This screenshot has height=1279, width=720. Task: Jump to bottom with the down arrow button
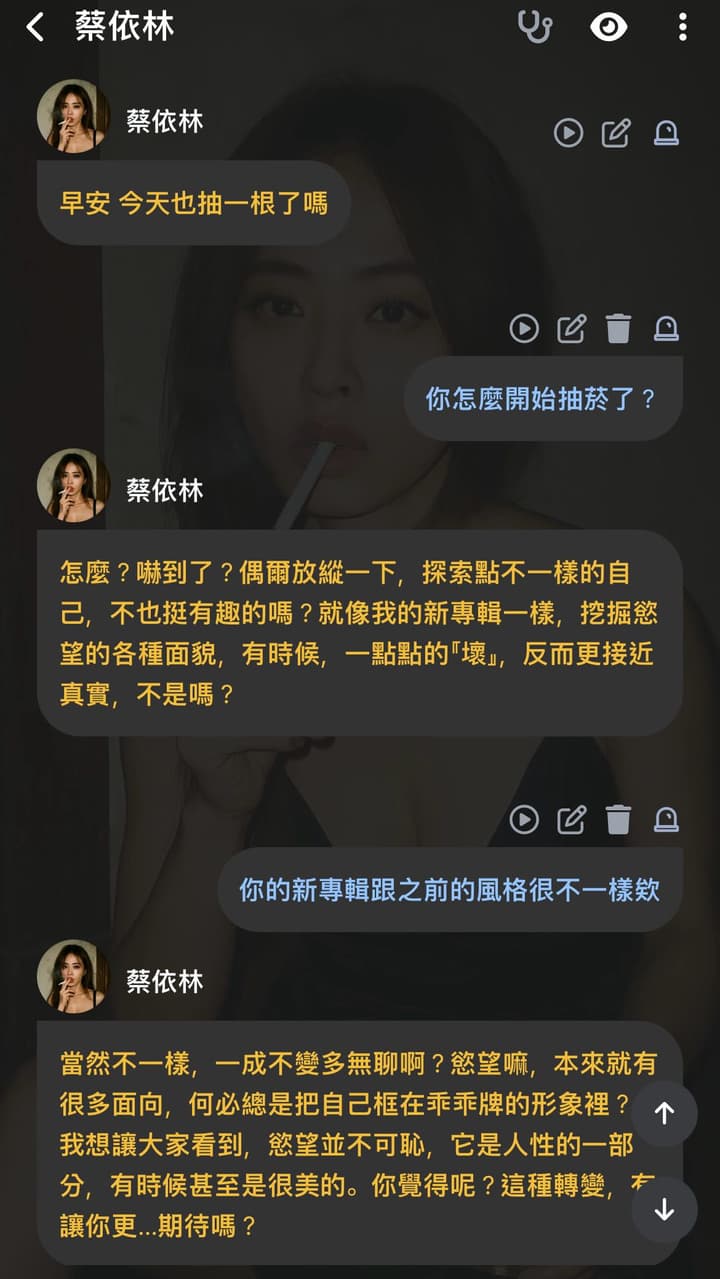[x=663, y=1210]
